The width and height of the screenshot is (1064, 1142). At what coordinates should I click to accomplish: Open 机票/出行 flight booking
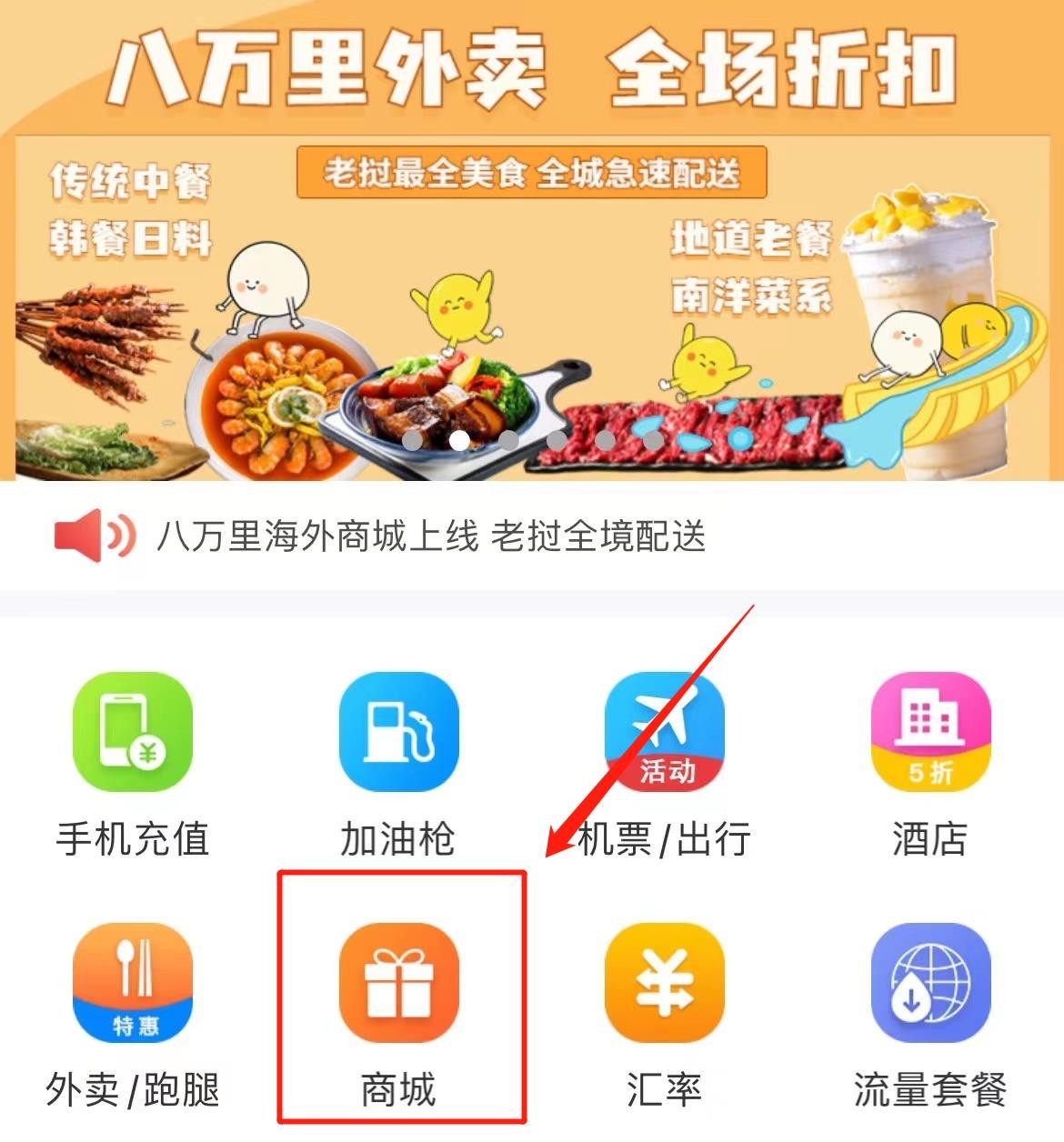pos(664,733)
